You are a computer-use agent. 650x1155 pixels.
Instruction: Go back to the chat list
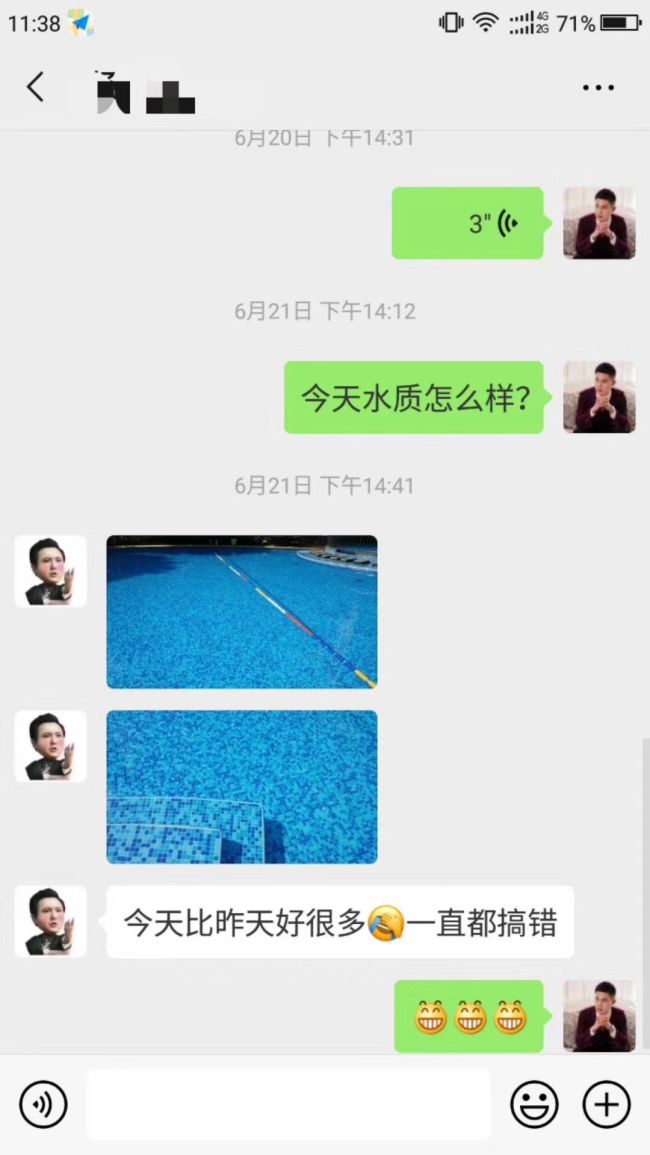[35, 88]
